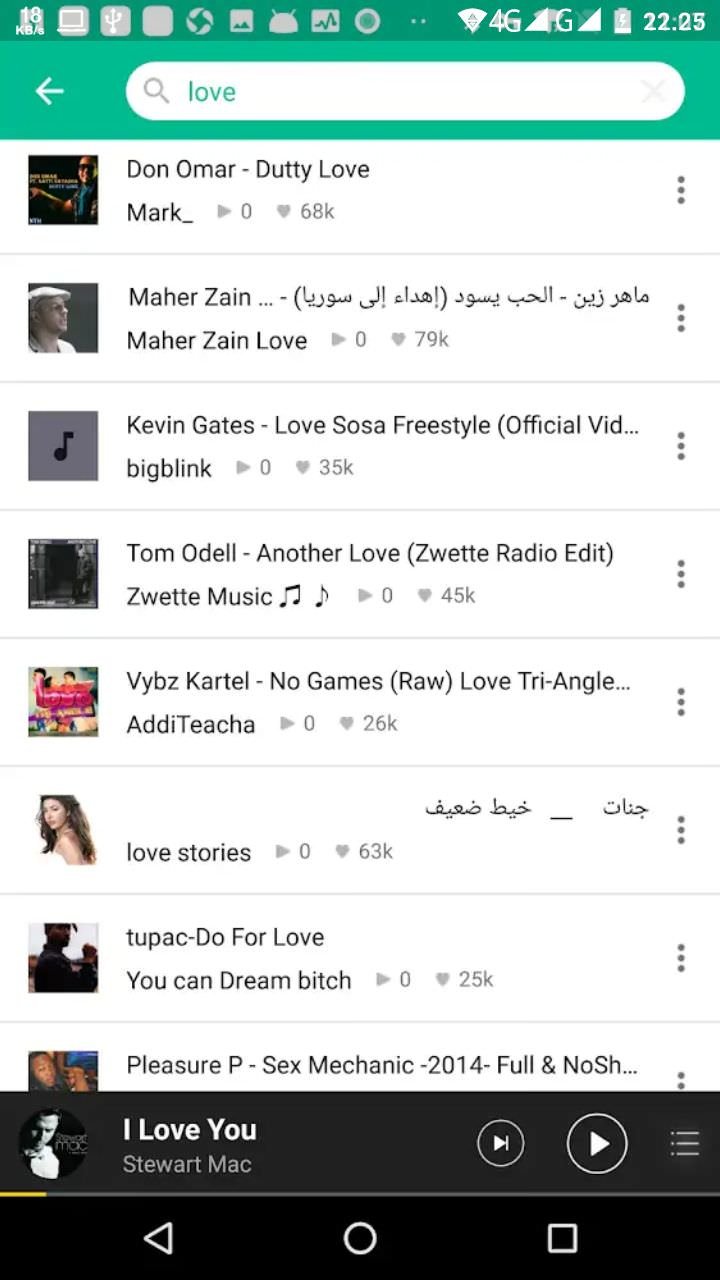Clear the search text with the X

point(653,92)
